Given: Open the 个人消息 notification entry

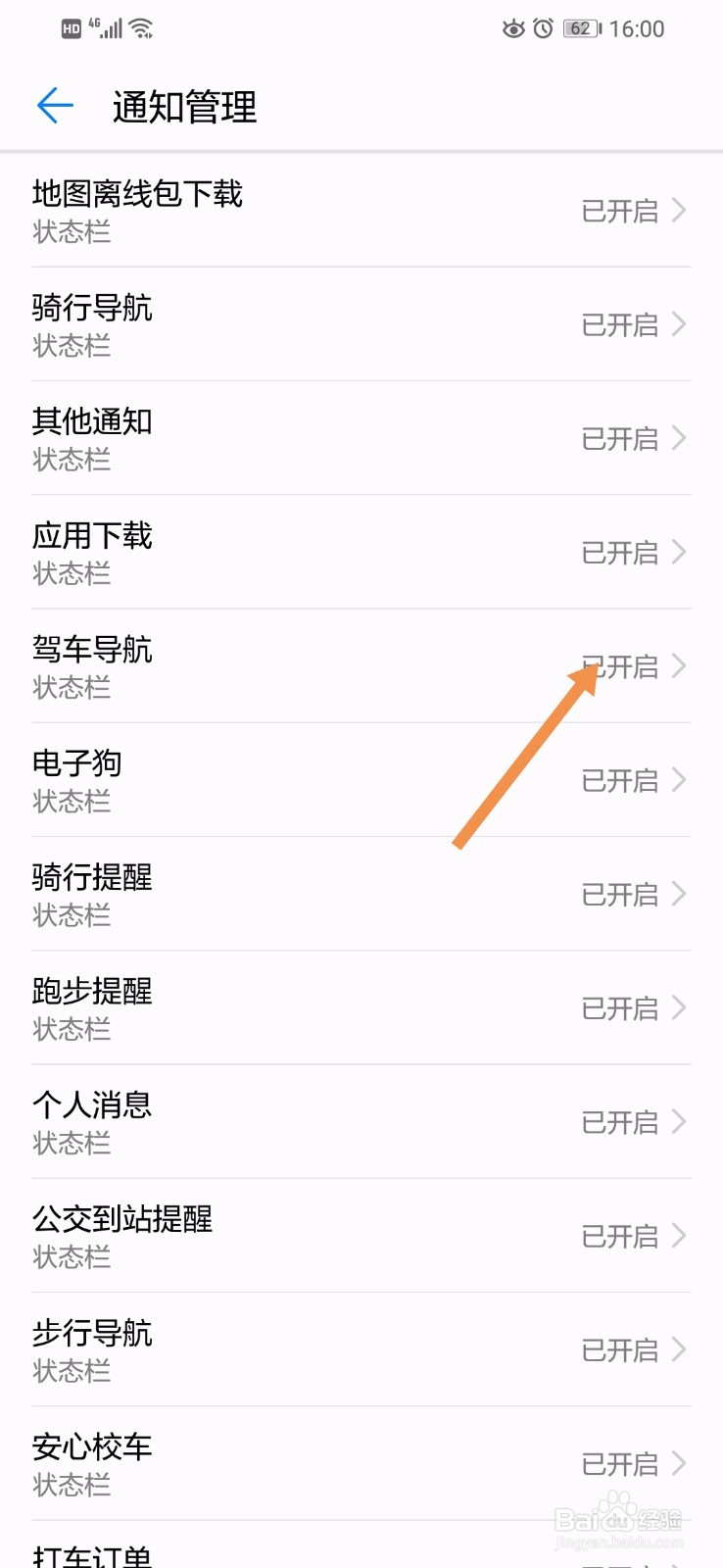Looking at the screenshot, I should pyautogui.click(x=361, y=1122).
